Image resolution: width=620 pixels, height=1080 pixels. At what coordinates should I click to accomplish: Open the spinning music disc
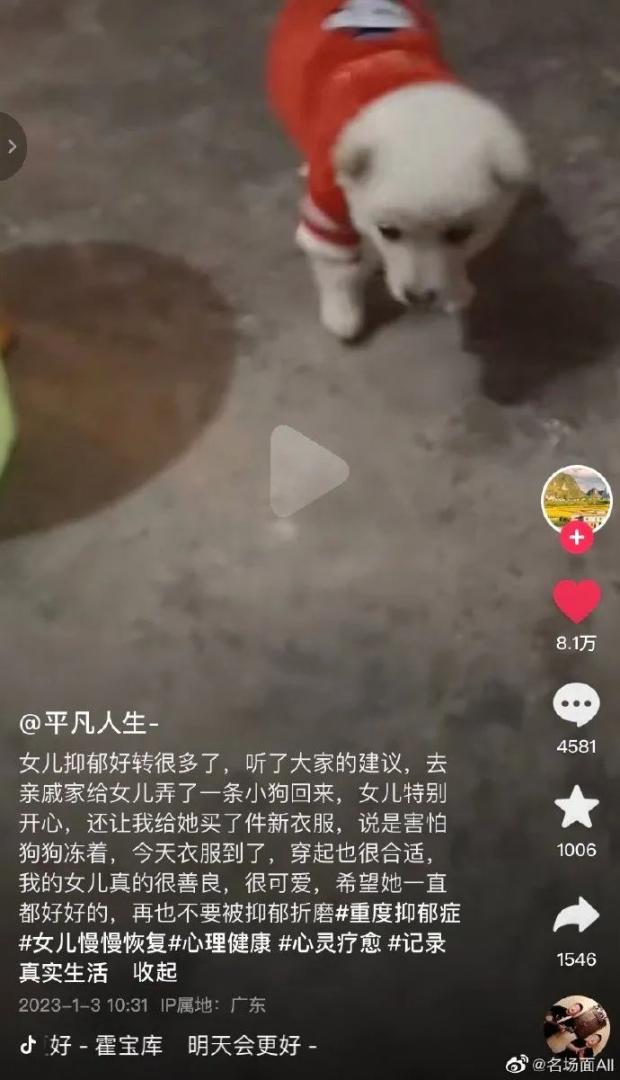point(576,1027)
